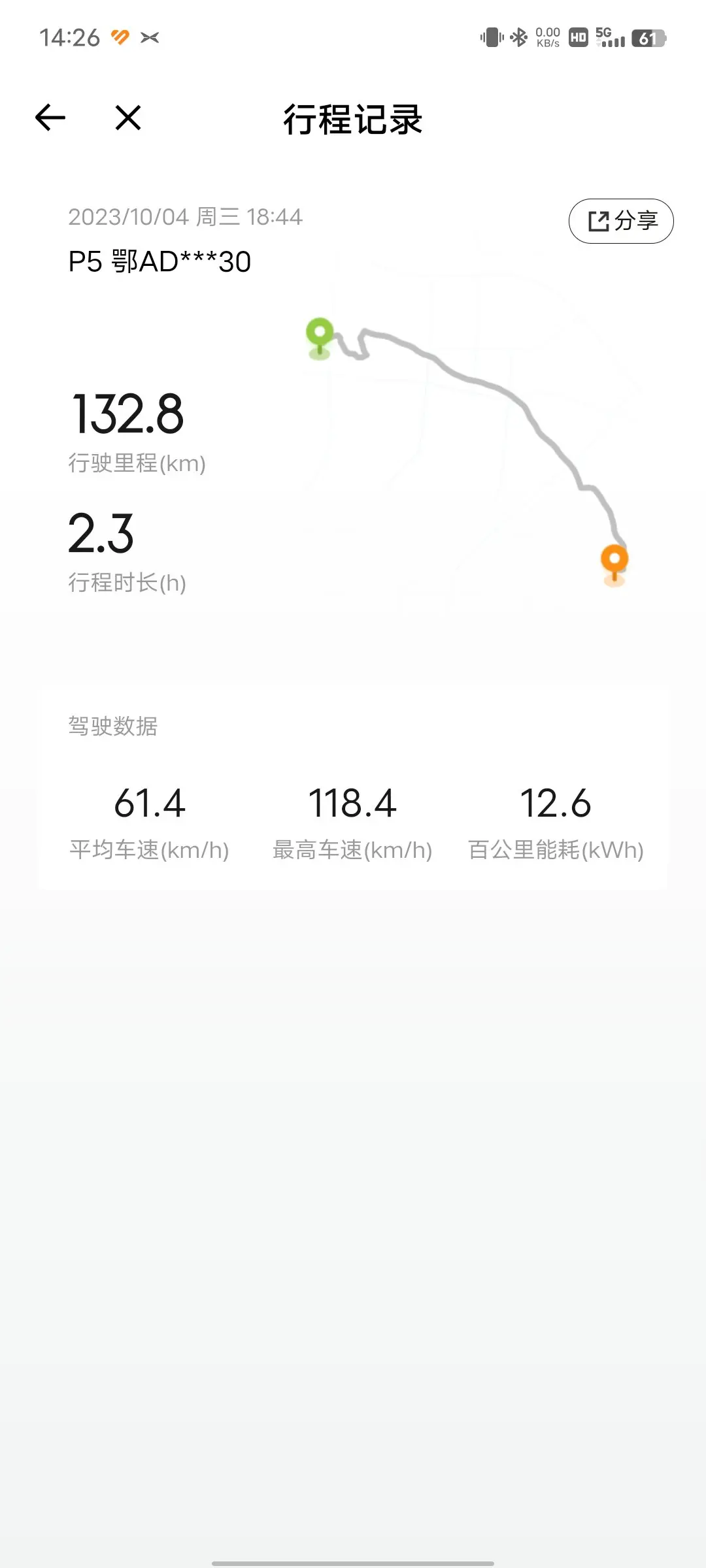Close the trip record page
The height and width of the screenshot is (1568, 706).
(x=128, y=118)
